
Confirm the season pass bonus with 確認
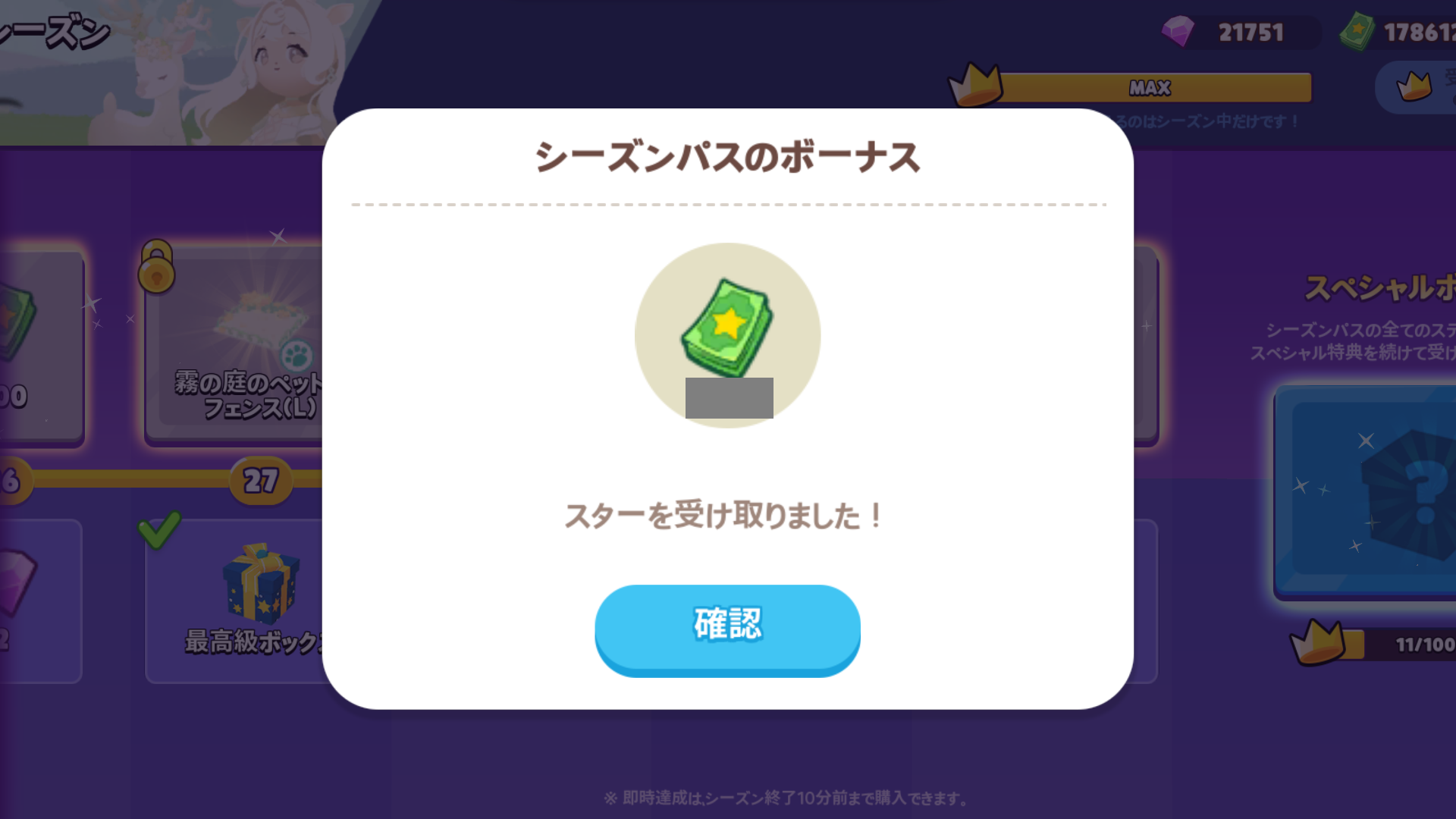click(x=727, y=626)
